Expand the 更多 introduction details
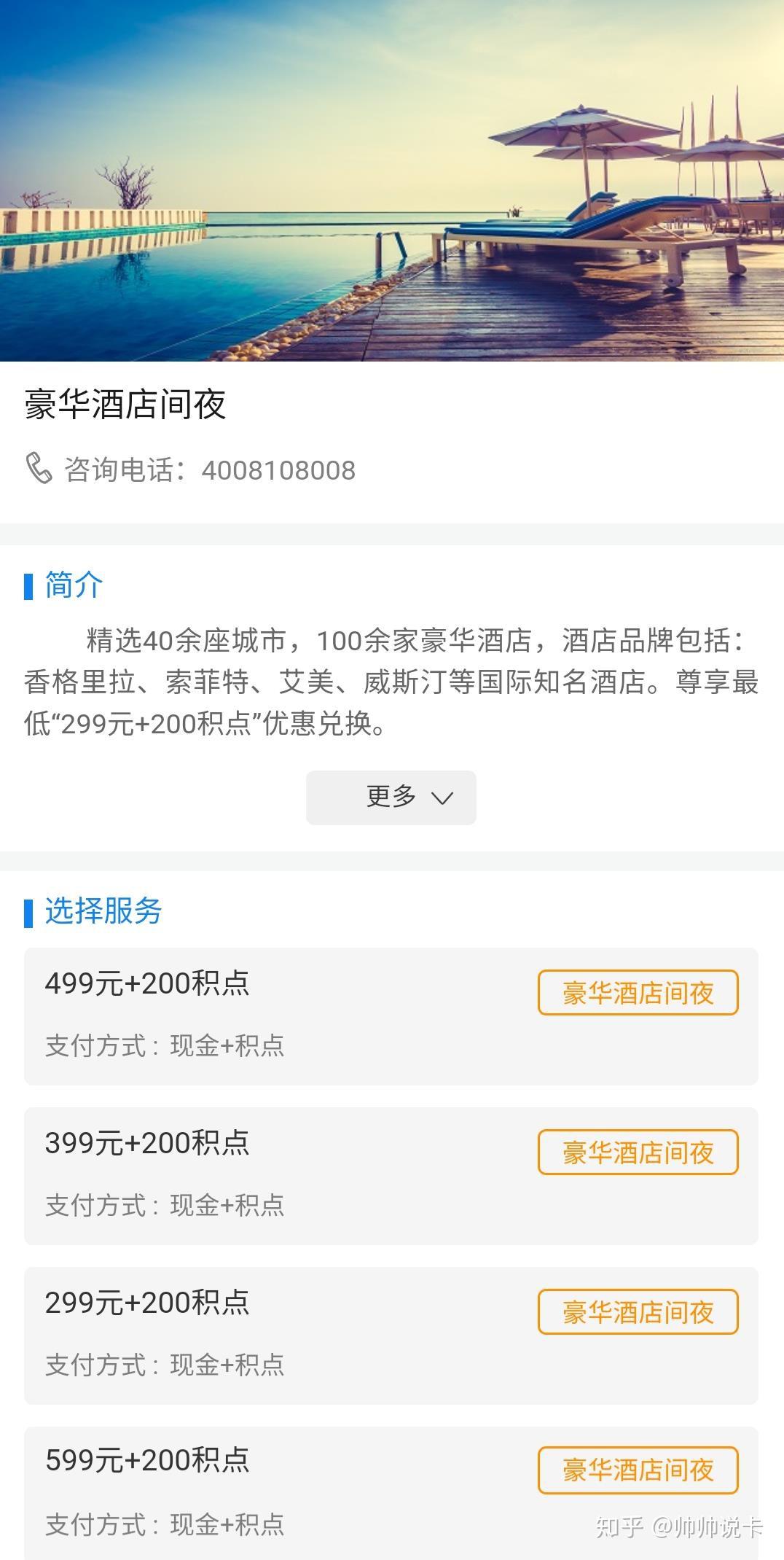This screenshot has height=1560, width=784. [x=391, y=797]
